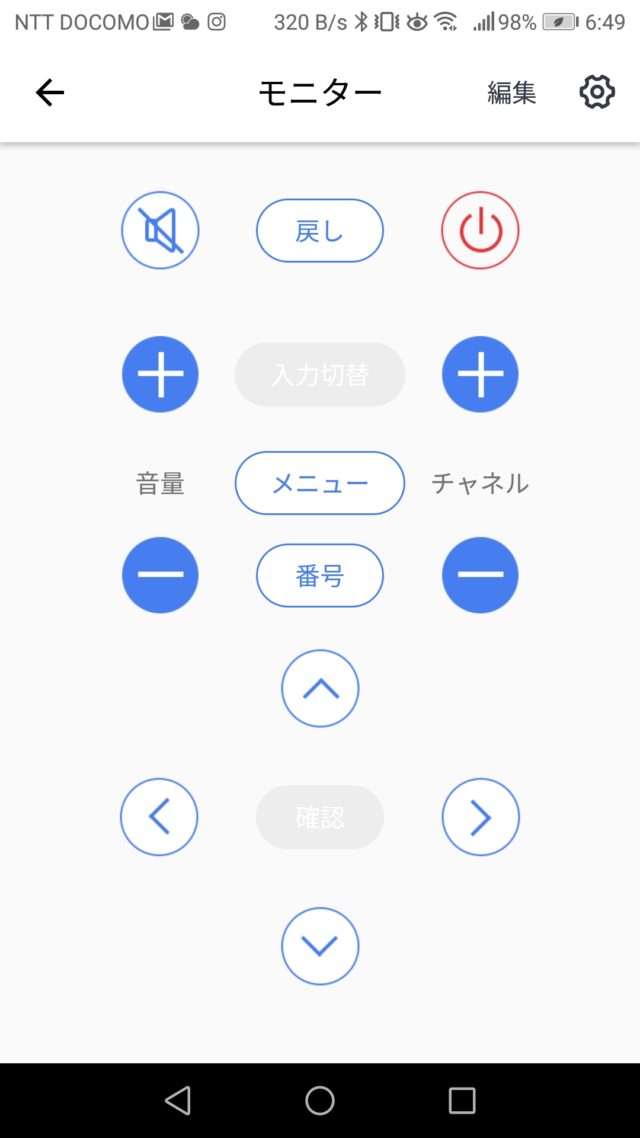Tap the 確認 button
Image resolution: width=640 pixels, height=1138 pixels.
coord(320,817)
